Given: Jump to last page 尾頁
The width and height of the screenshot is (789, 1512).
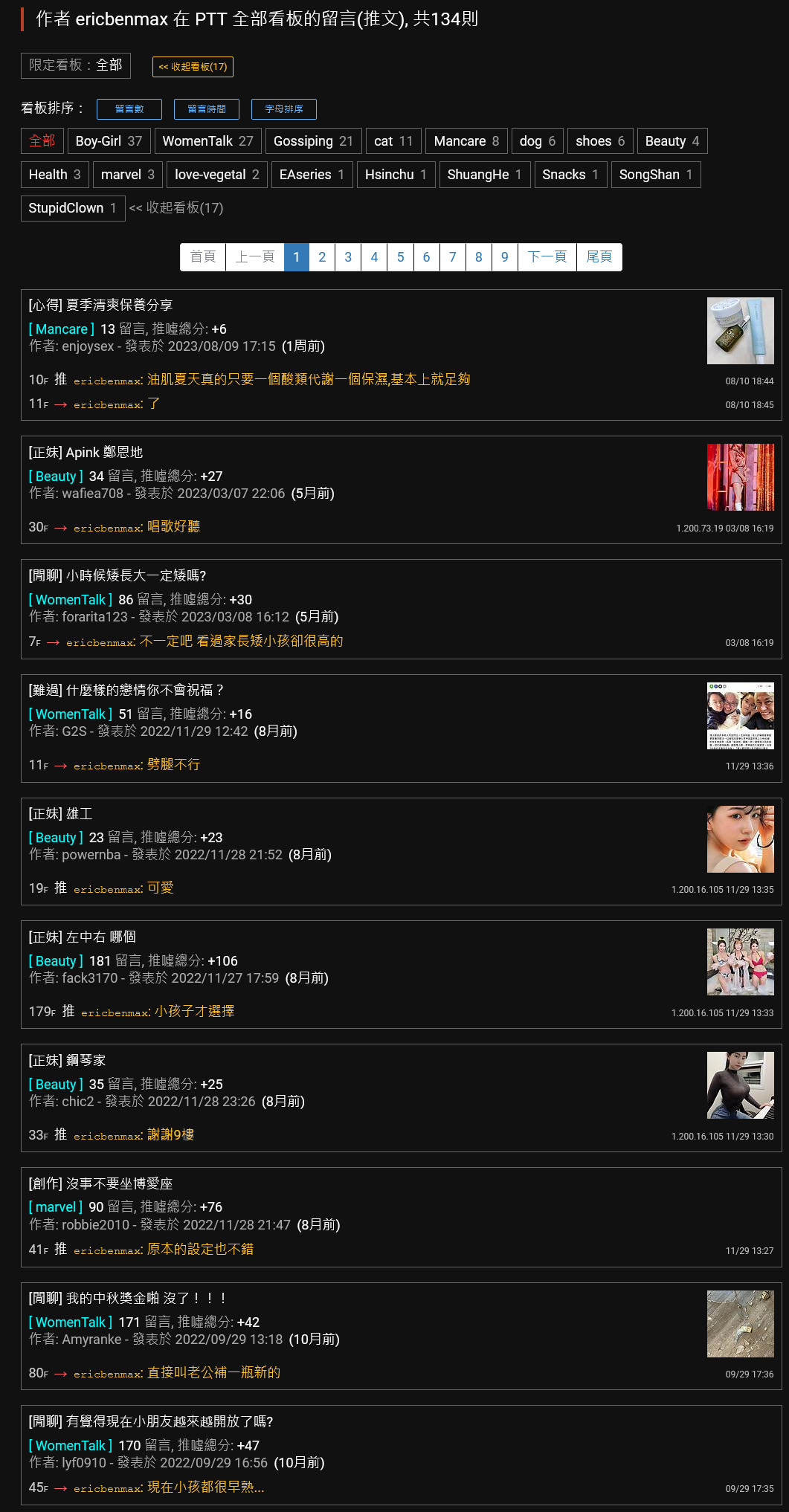Looking at the screenshot, I should coord(599,257).
